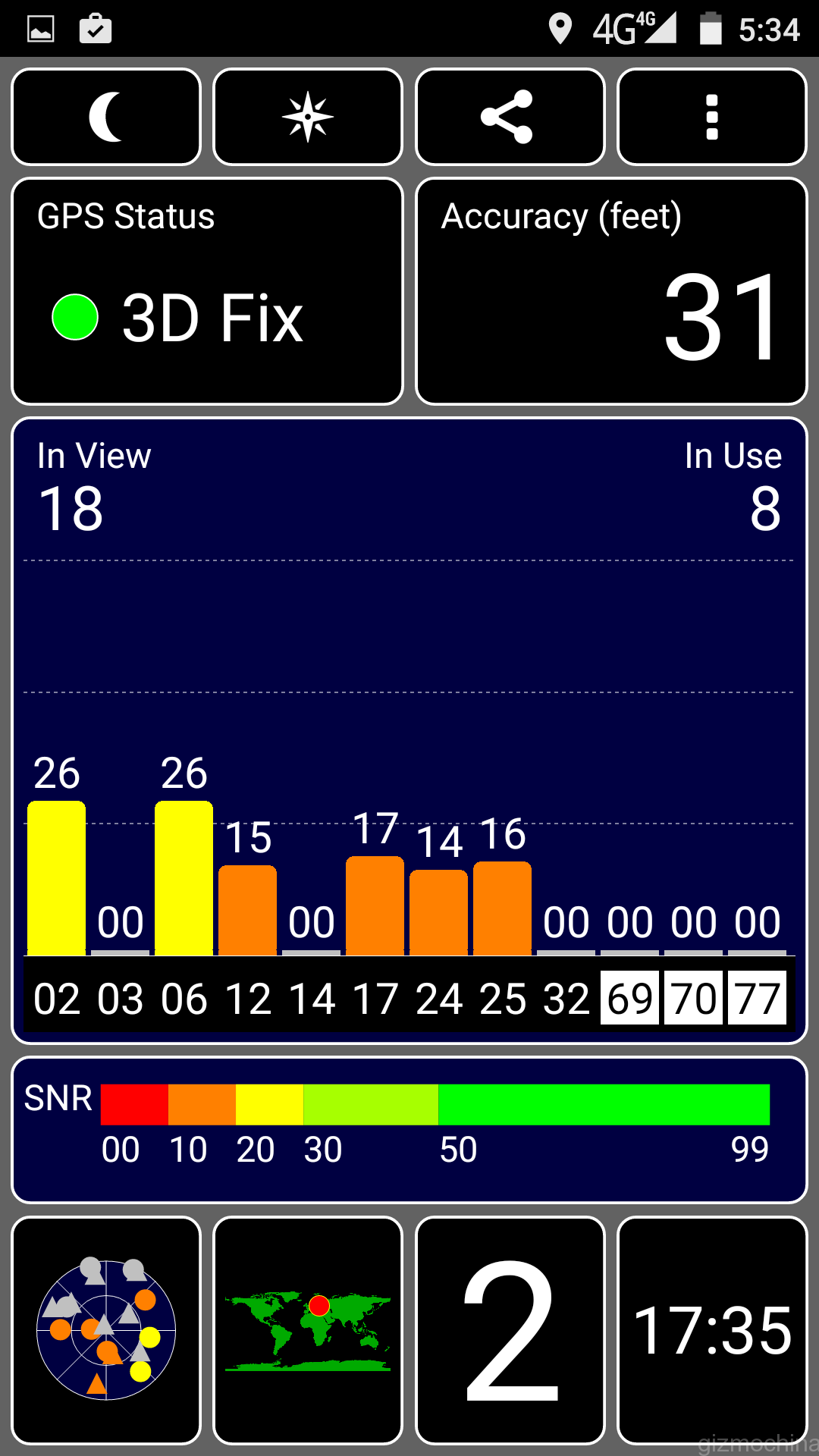The height and width of the screenshot is (1456, 819).
Task: Open the GPS Status panel
Action: 207,291
